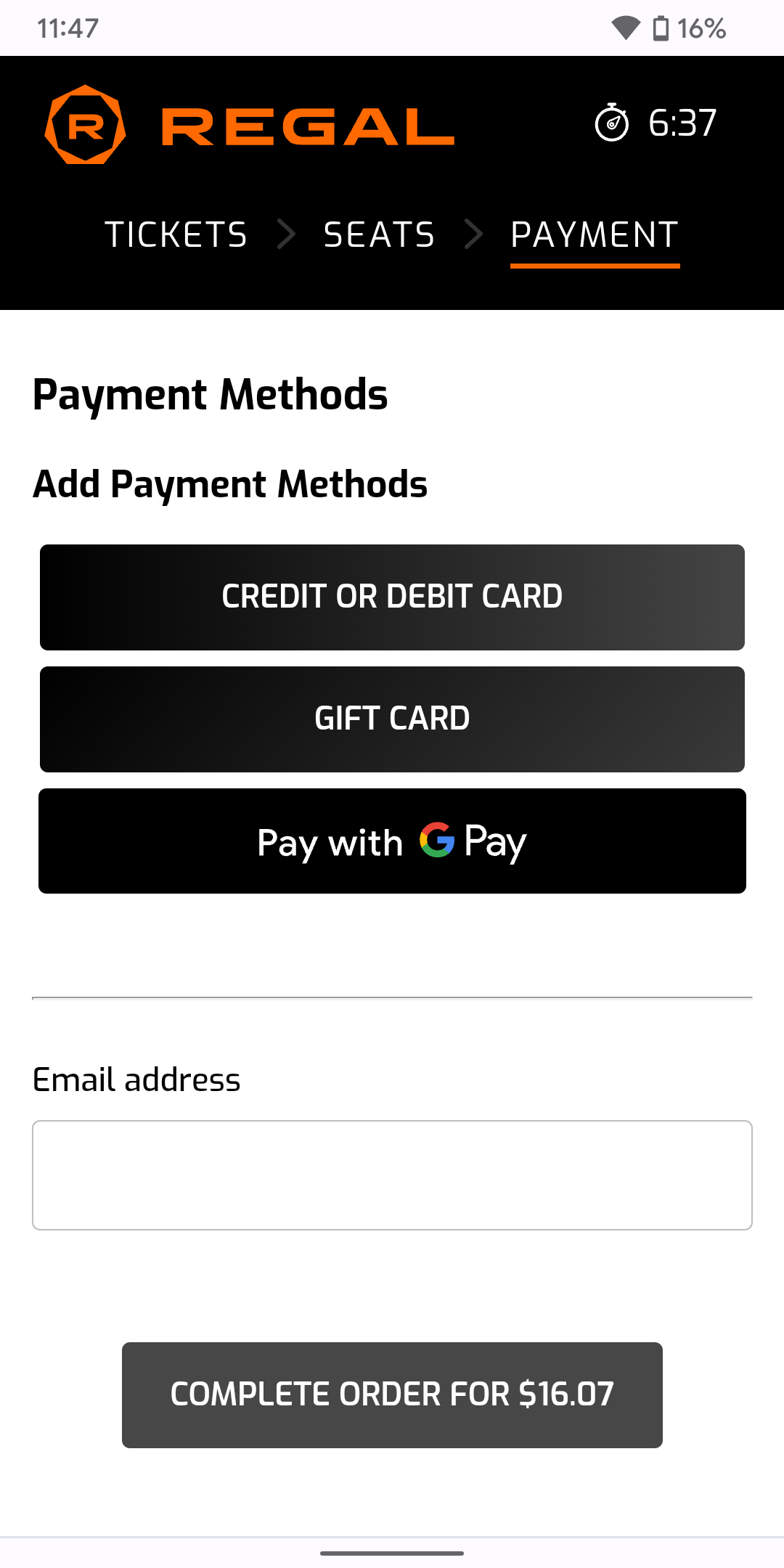This screenshot has height=1568, width=784.
Task: Click the battery icon in the status bar
Action: pos(661,28)
